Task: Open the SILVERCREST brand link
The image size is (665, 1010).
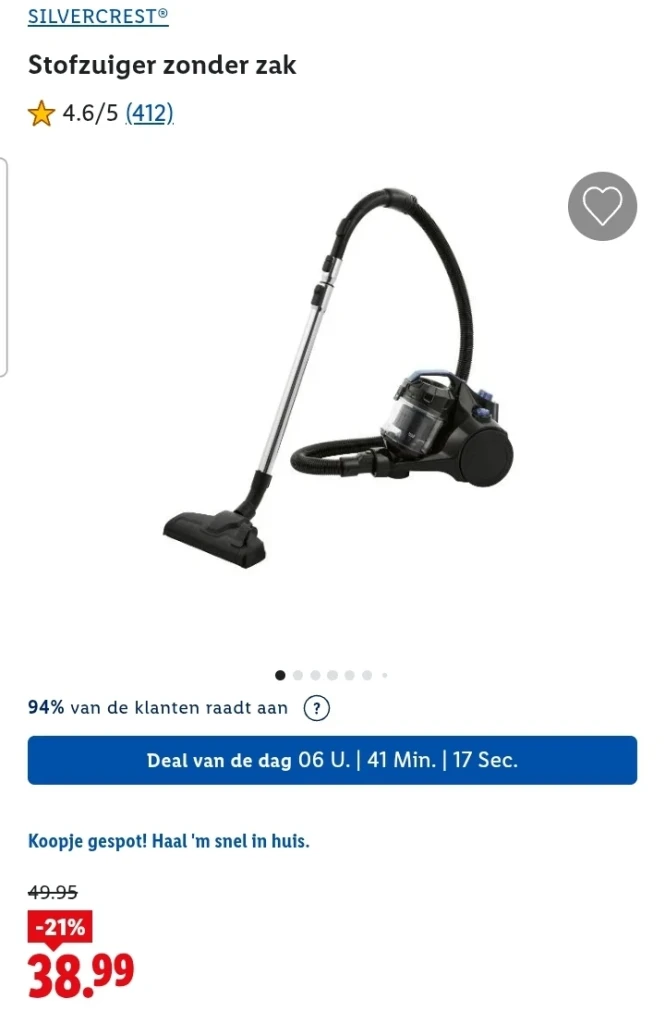Action: 98,16
